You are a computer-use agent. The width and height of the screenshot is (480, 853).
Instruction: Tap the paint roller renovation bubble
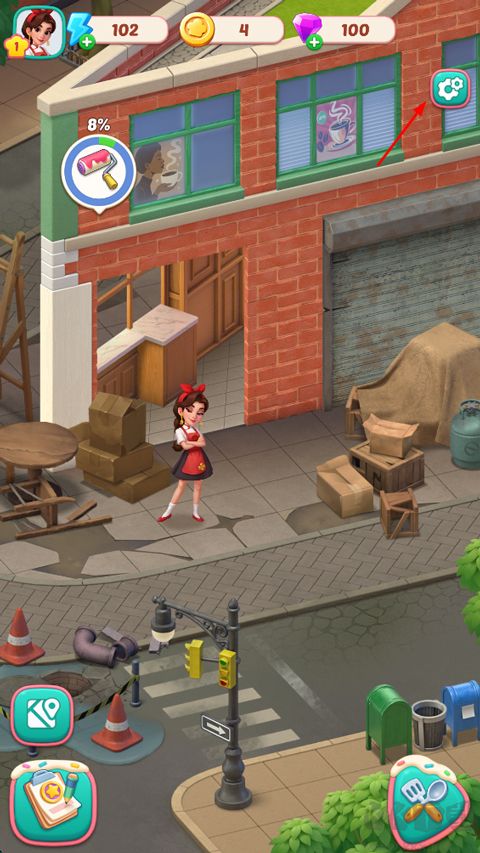click(99, 172)
